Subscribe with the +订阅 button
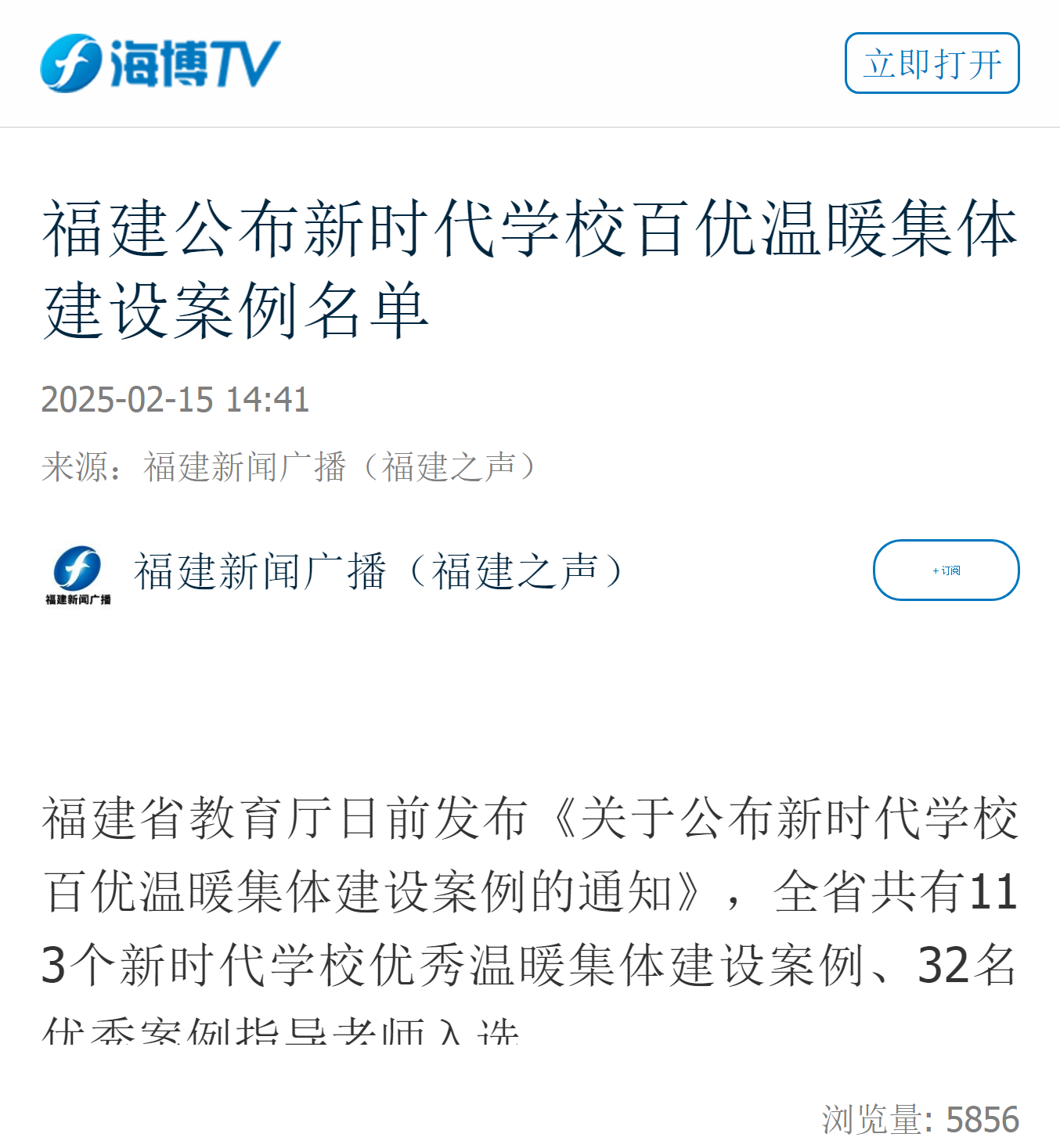1060x1148 pixels. click(946, 570)
